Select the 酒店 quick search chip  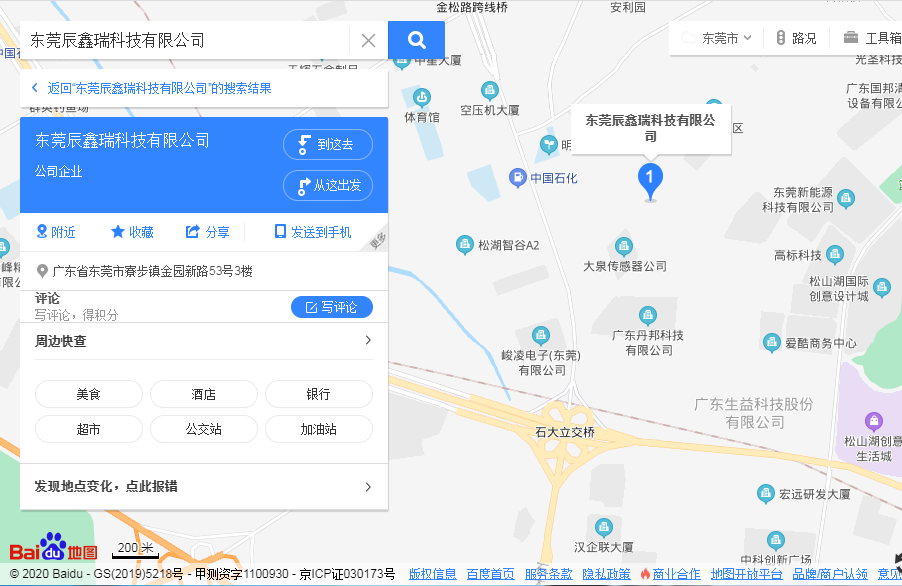point(203,394)
